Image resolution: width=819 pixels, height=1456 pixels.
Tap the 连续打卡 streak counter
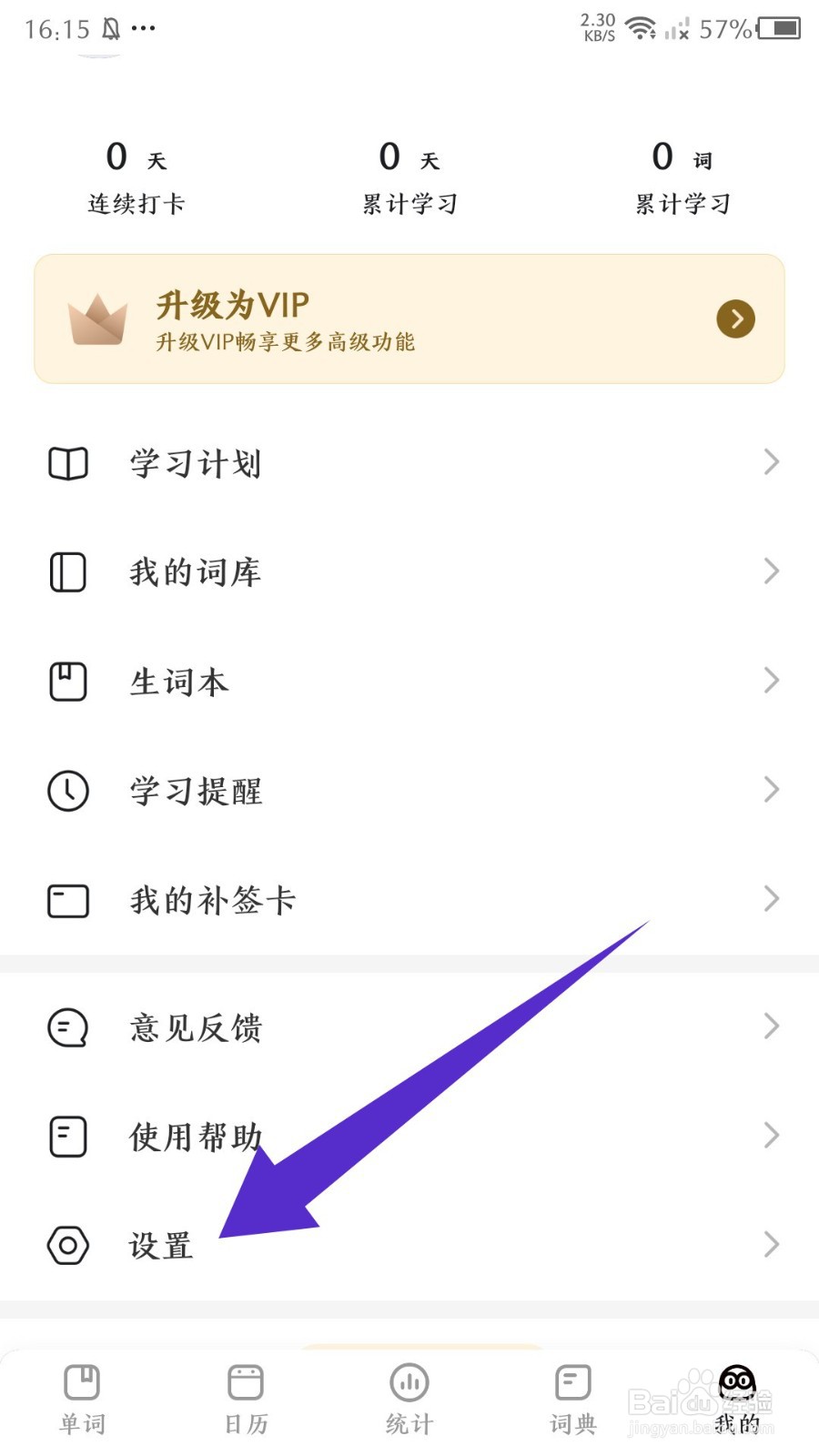point(136,177)
